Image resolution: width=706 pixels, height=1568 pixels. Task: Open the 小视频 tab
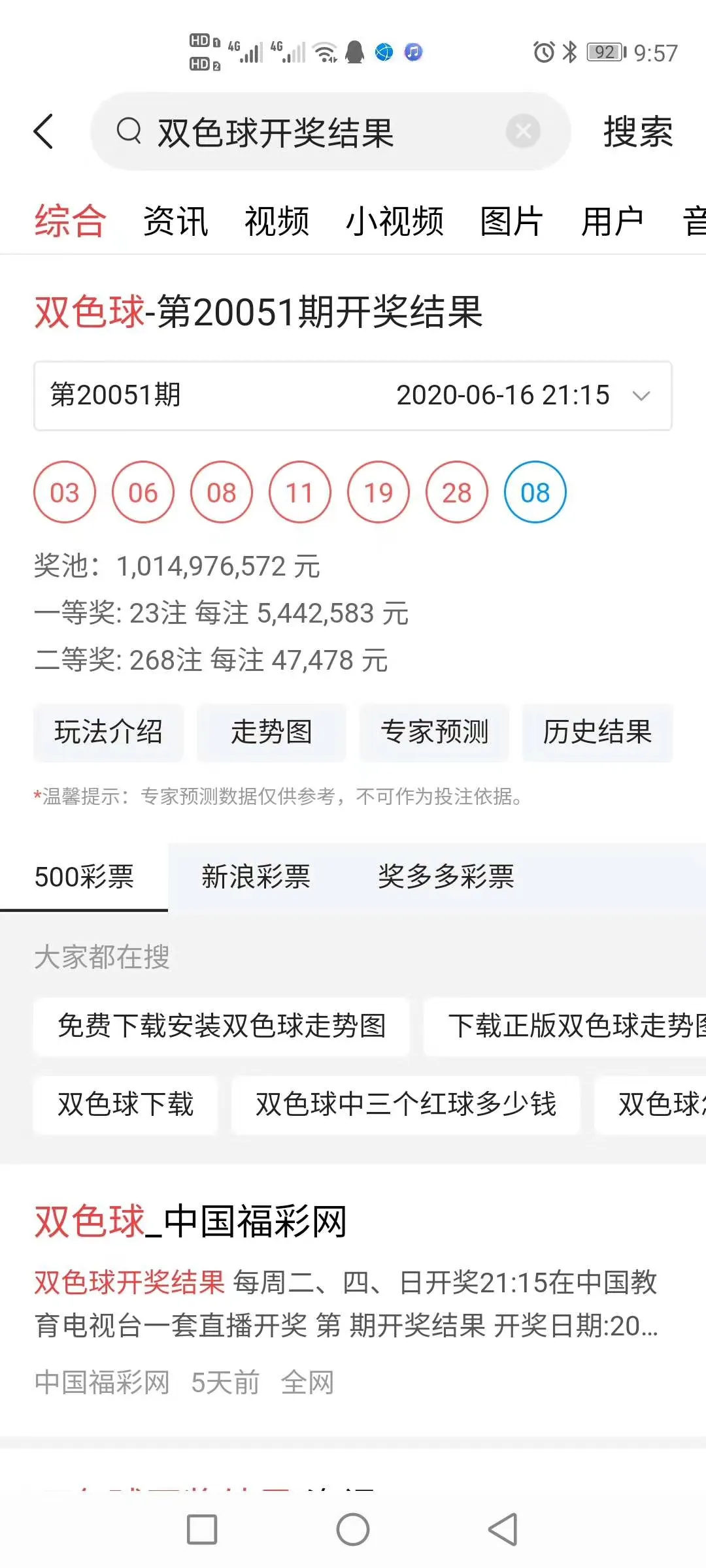tap(395, 221)
